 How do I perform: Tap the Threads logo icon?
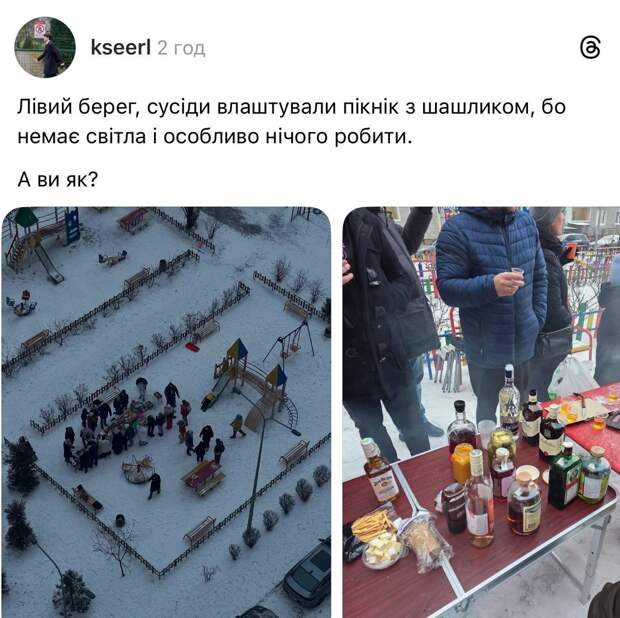click(590, 48)
